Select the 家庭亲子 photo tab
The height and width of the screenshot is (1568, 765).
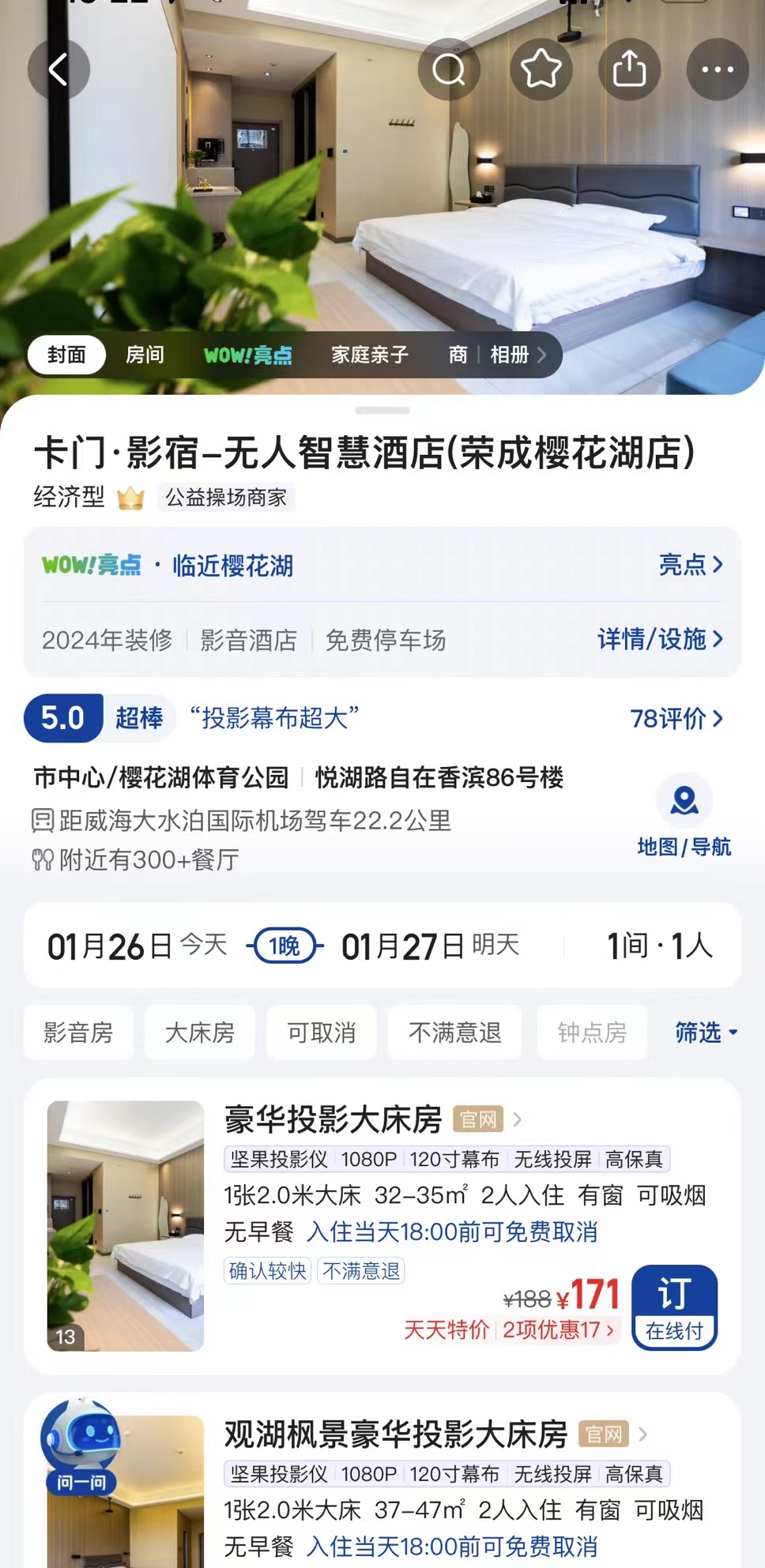tap(369, 355)
